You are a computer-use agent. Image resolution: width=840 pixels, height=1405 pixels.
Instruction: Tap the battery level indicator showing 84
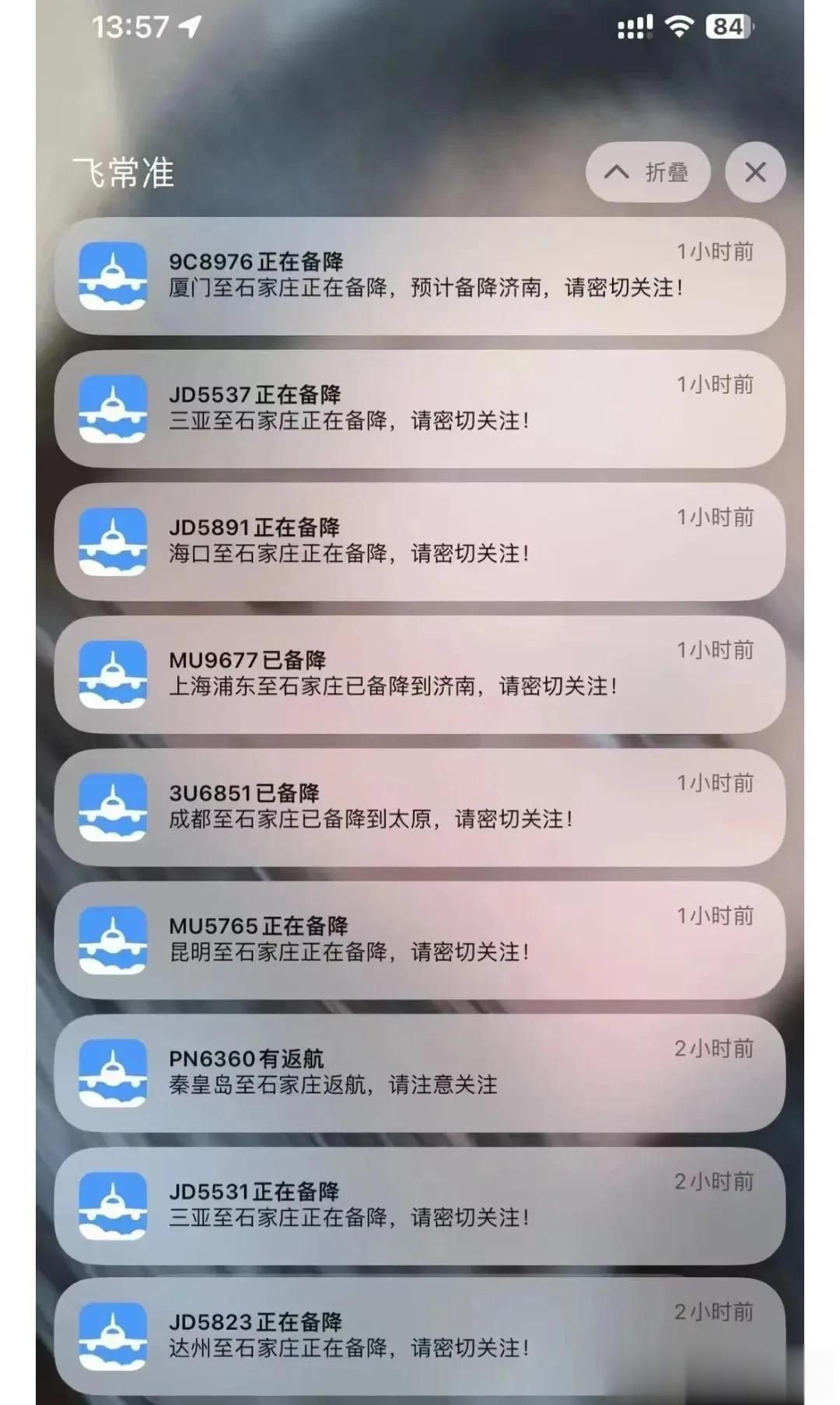pos(726,27)
